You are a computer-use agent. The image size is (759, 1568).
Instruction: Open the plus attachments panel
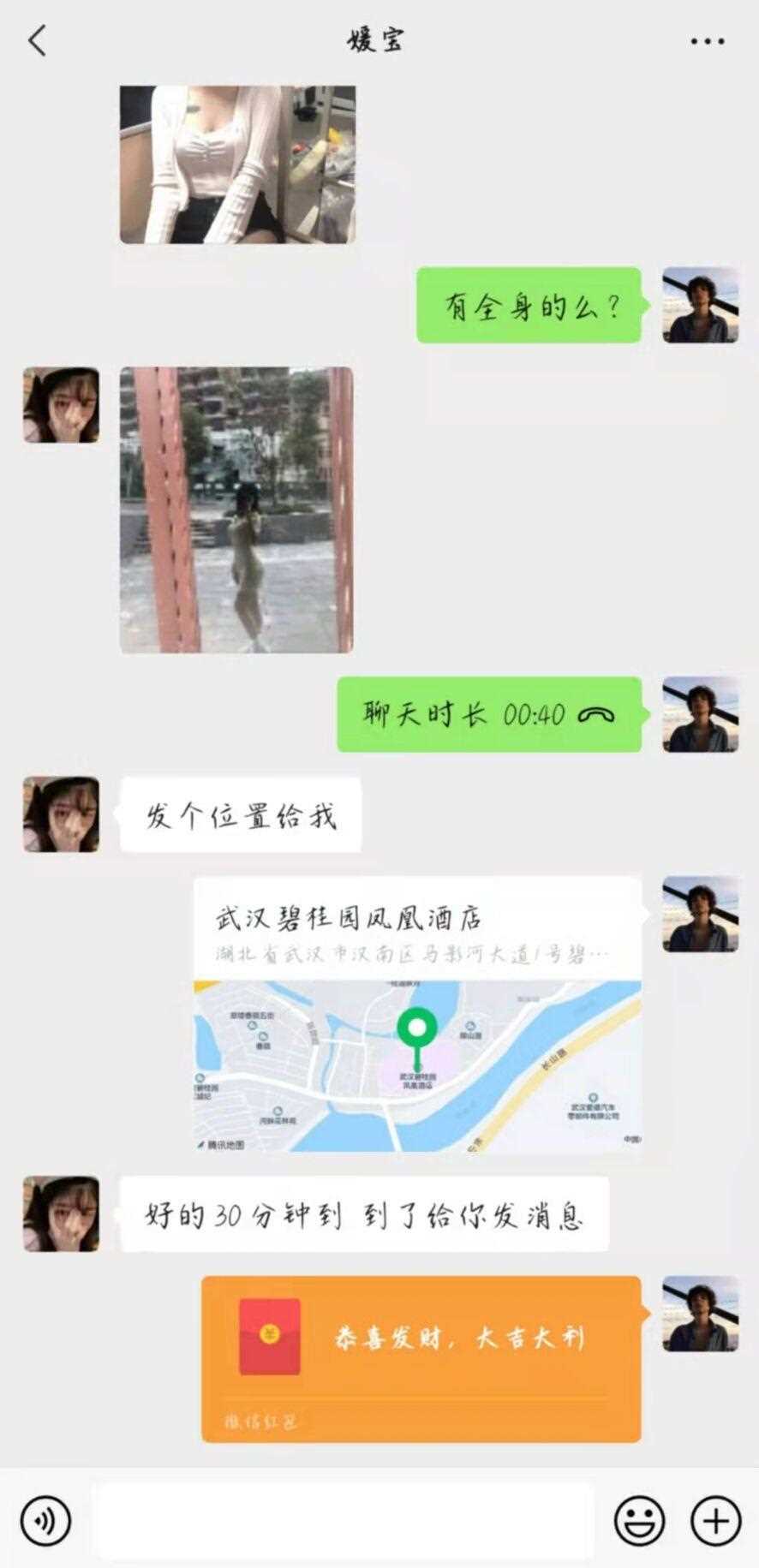pyautogui.click(x=715, y=1520)
